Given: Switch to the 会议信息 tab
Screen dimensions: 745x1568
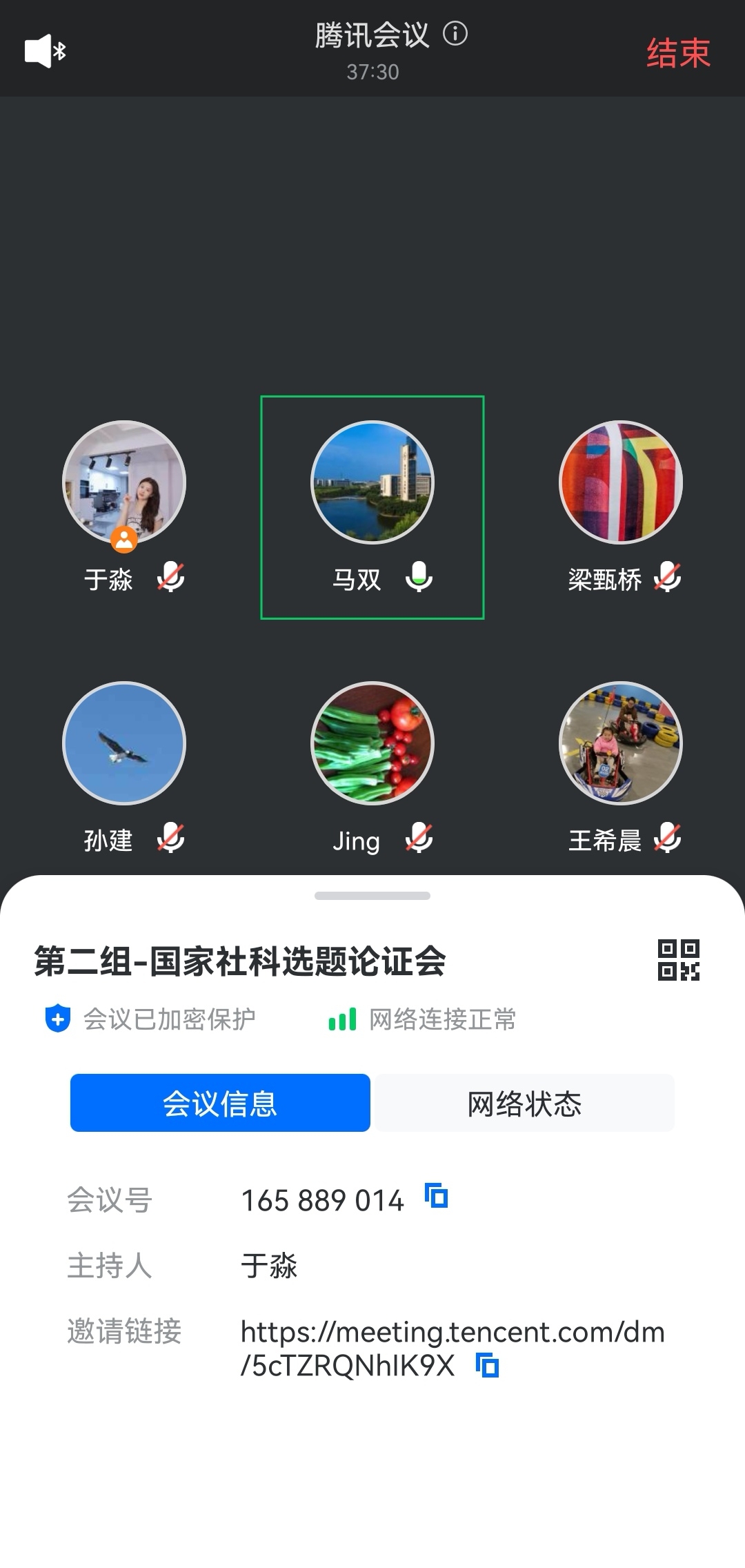Looking at the screenshot, I should 220,1103.
